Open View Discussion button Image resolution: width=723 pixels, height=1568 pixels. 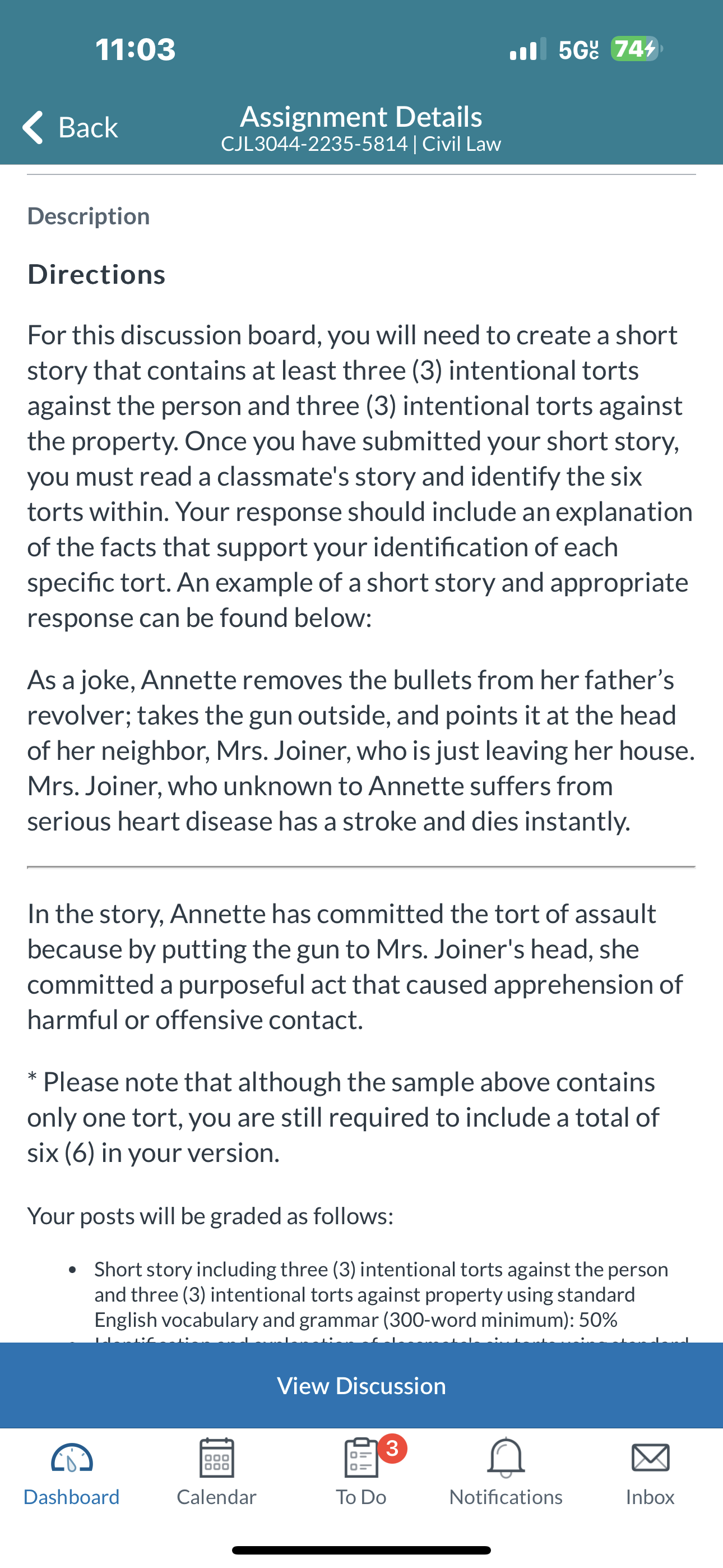pos(361,1386)
